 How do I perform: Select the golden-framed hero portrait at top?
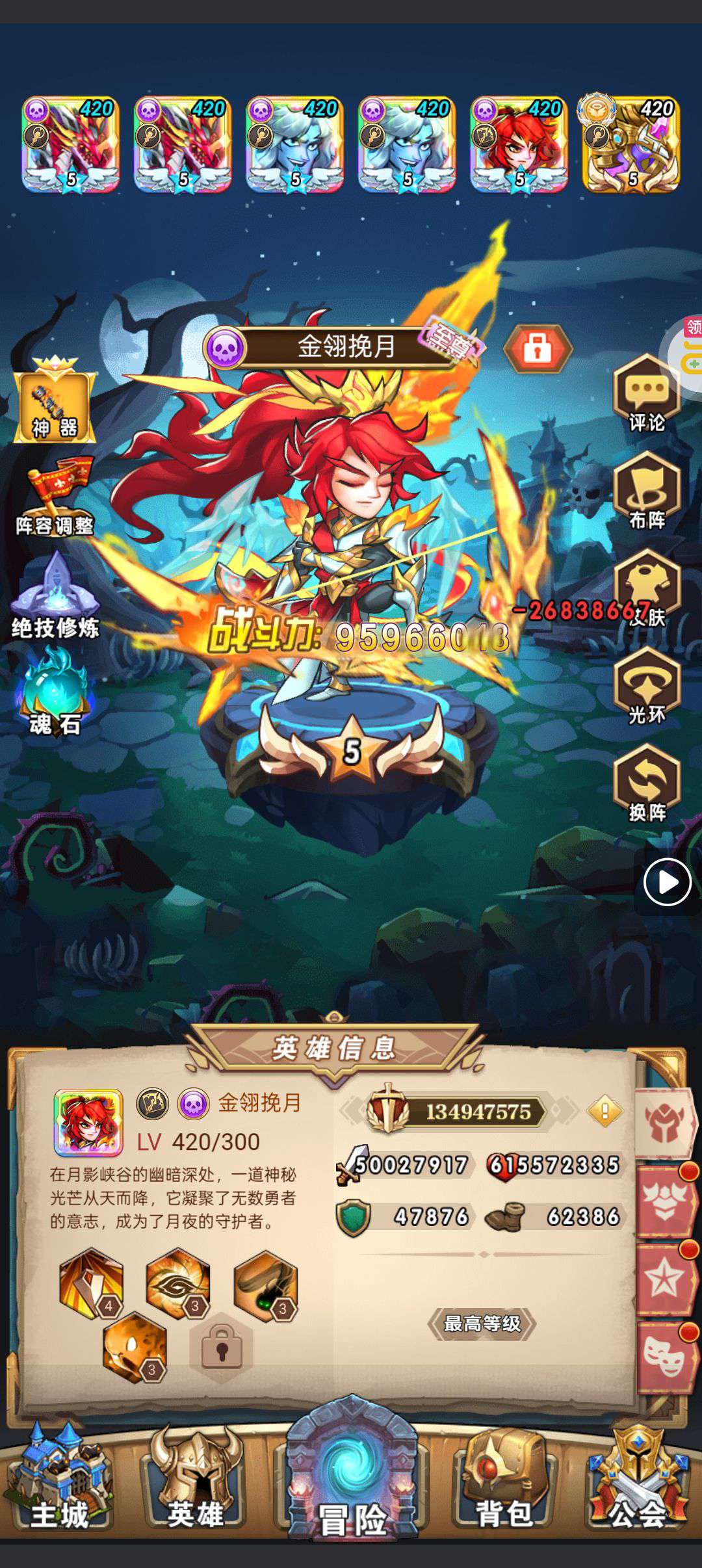(630, 144)
